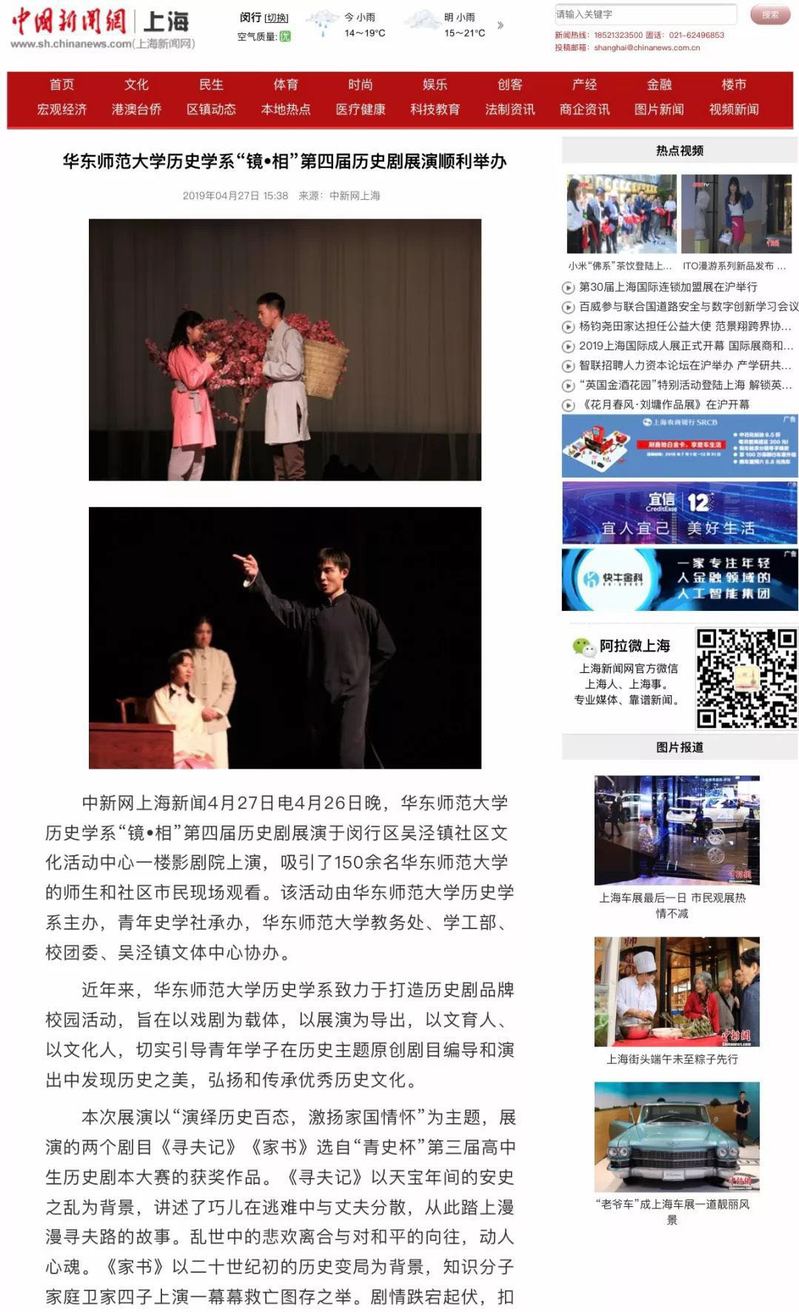Viewport: 799px width, 1312px height.
Task: Open the 首页 navigation item
Action: (62, 85)
